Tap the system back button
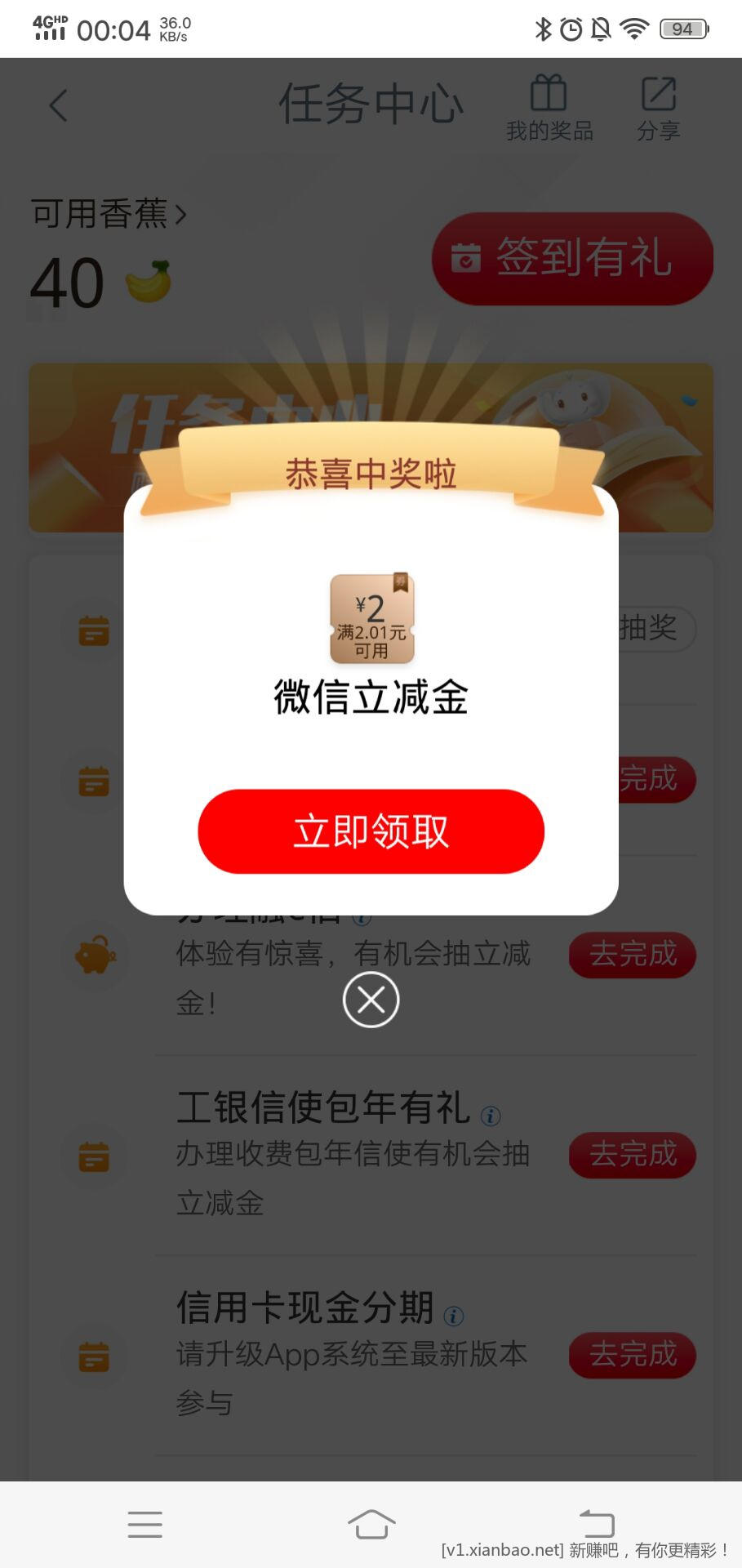The image size is (742, 1568). coord(597,1524)
